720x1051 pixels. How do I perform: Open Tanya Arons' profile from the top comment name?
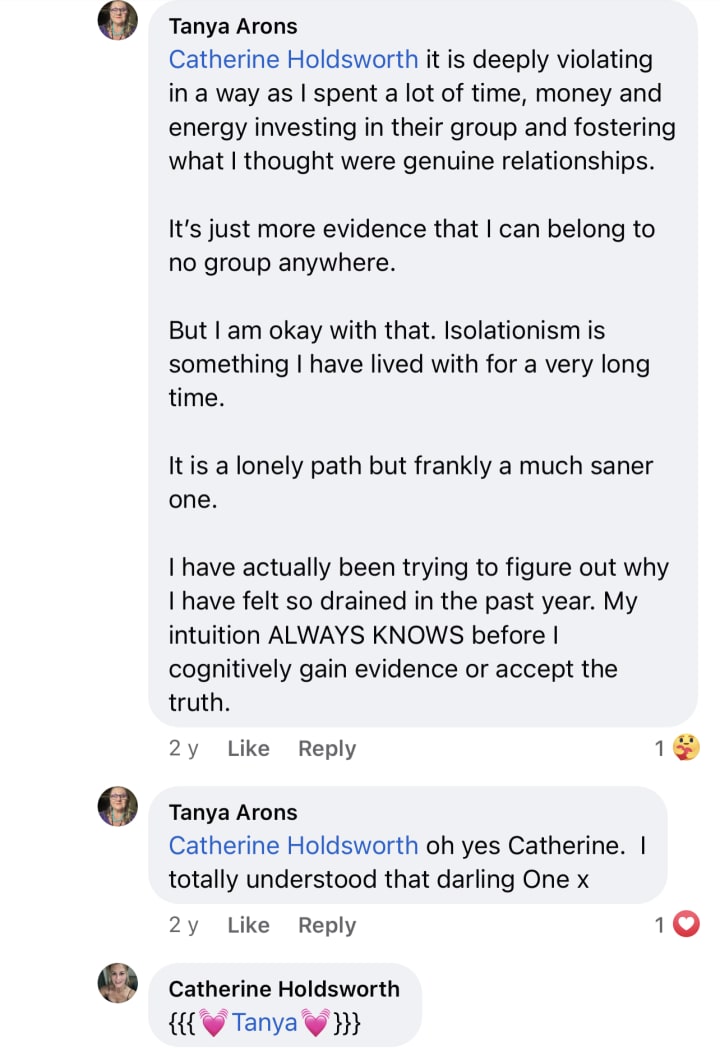click(233, 25)
